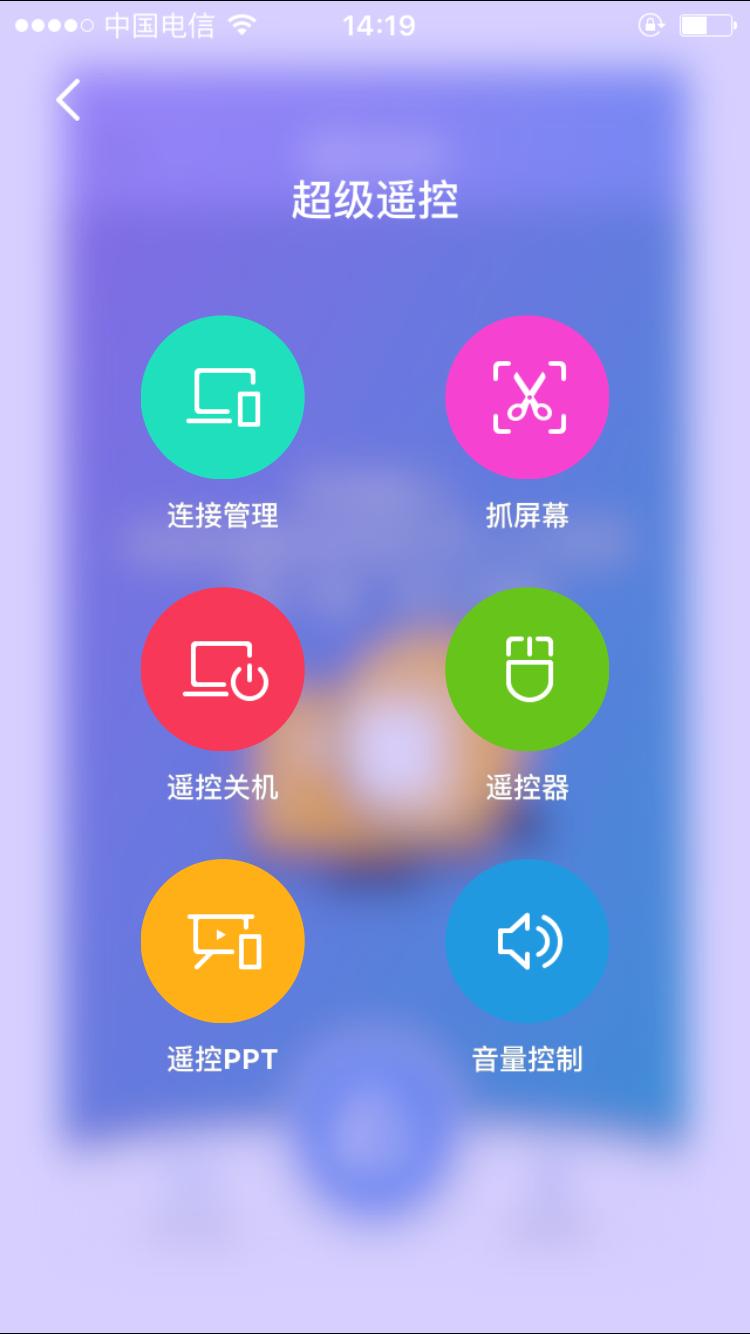This screenshot has width=750, height=1334.
Task: Click the teal circle showing laptop and phone
Action: pos(223,397)
